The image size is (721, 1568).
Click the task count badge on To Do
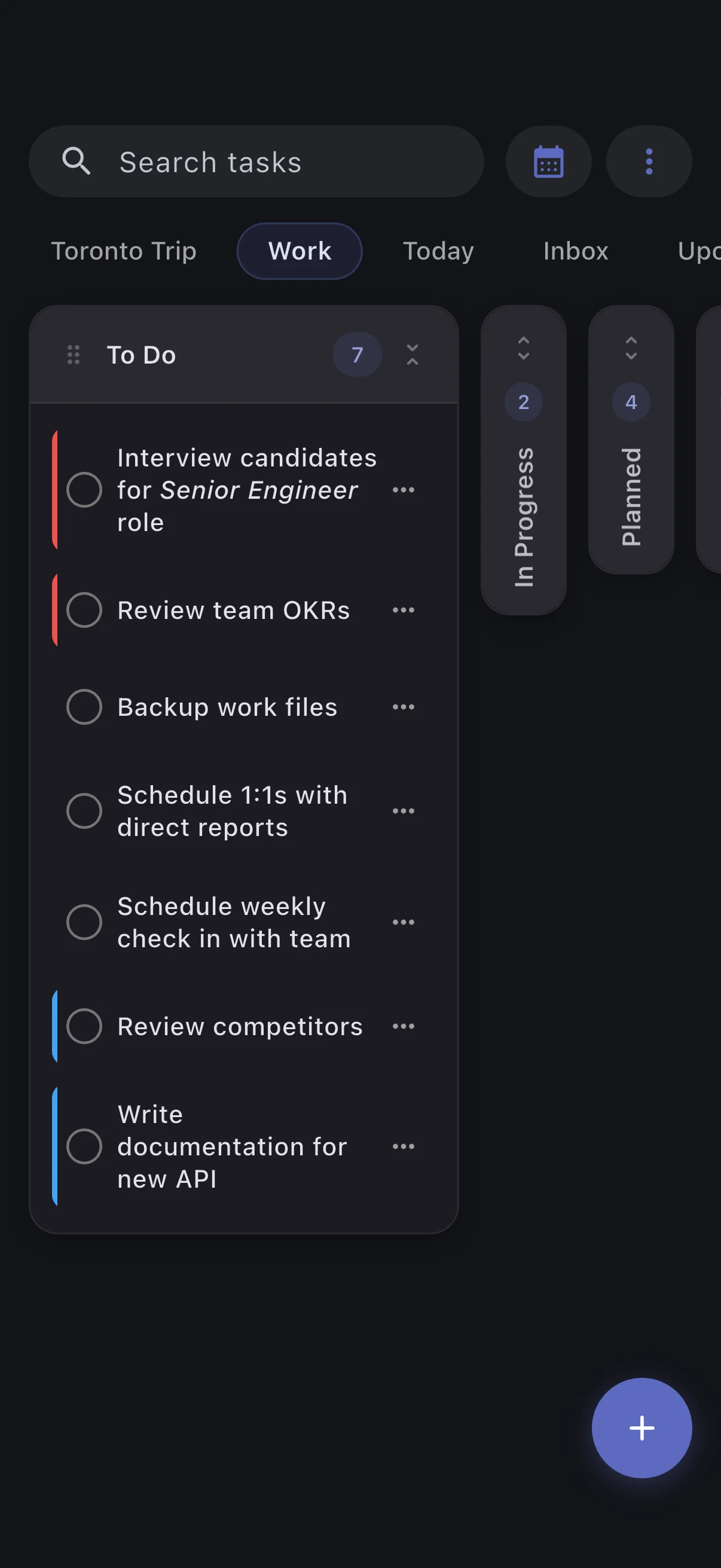point(357,355)
